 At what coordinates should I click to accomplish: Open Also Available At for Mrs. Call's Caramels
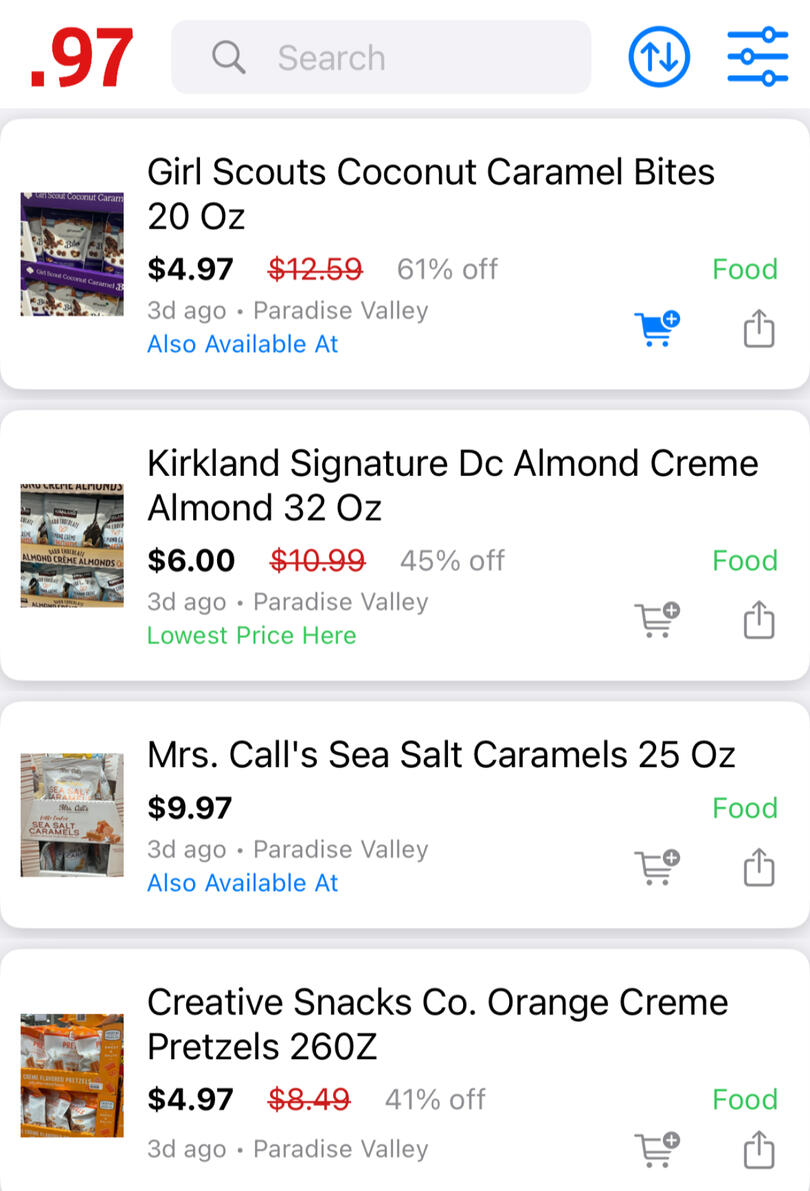tap(242, 883)
